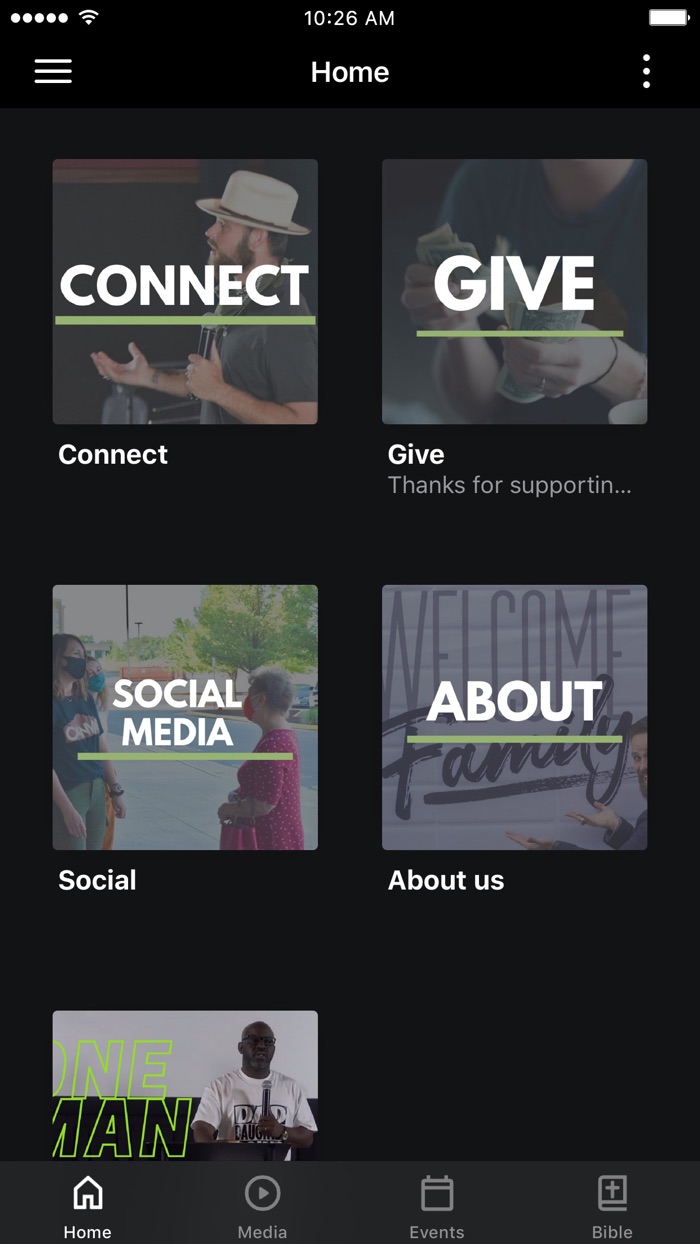Open the Connect tile
The height and width of the screenshot is (1244, 700).
185,292
